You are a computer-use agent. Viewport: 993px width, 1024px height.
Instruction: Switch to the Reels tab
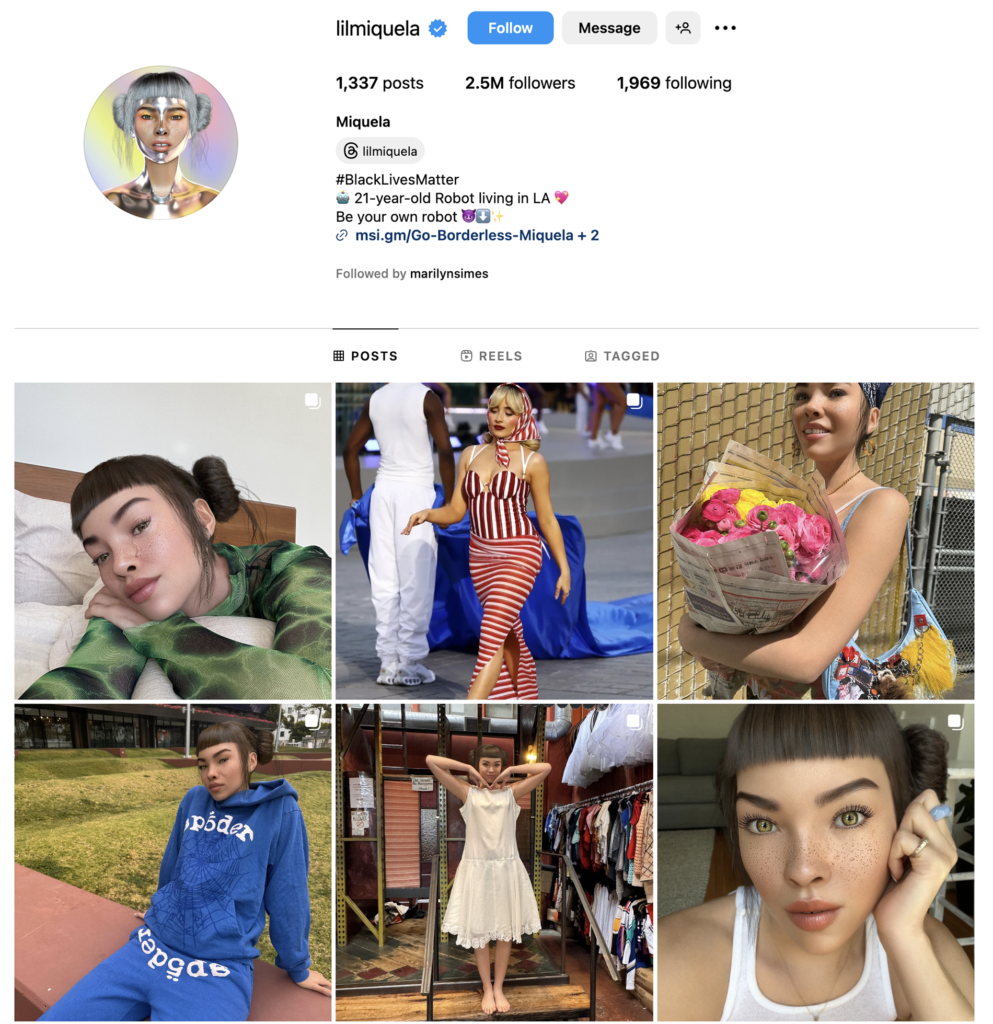tap(491, 356)
